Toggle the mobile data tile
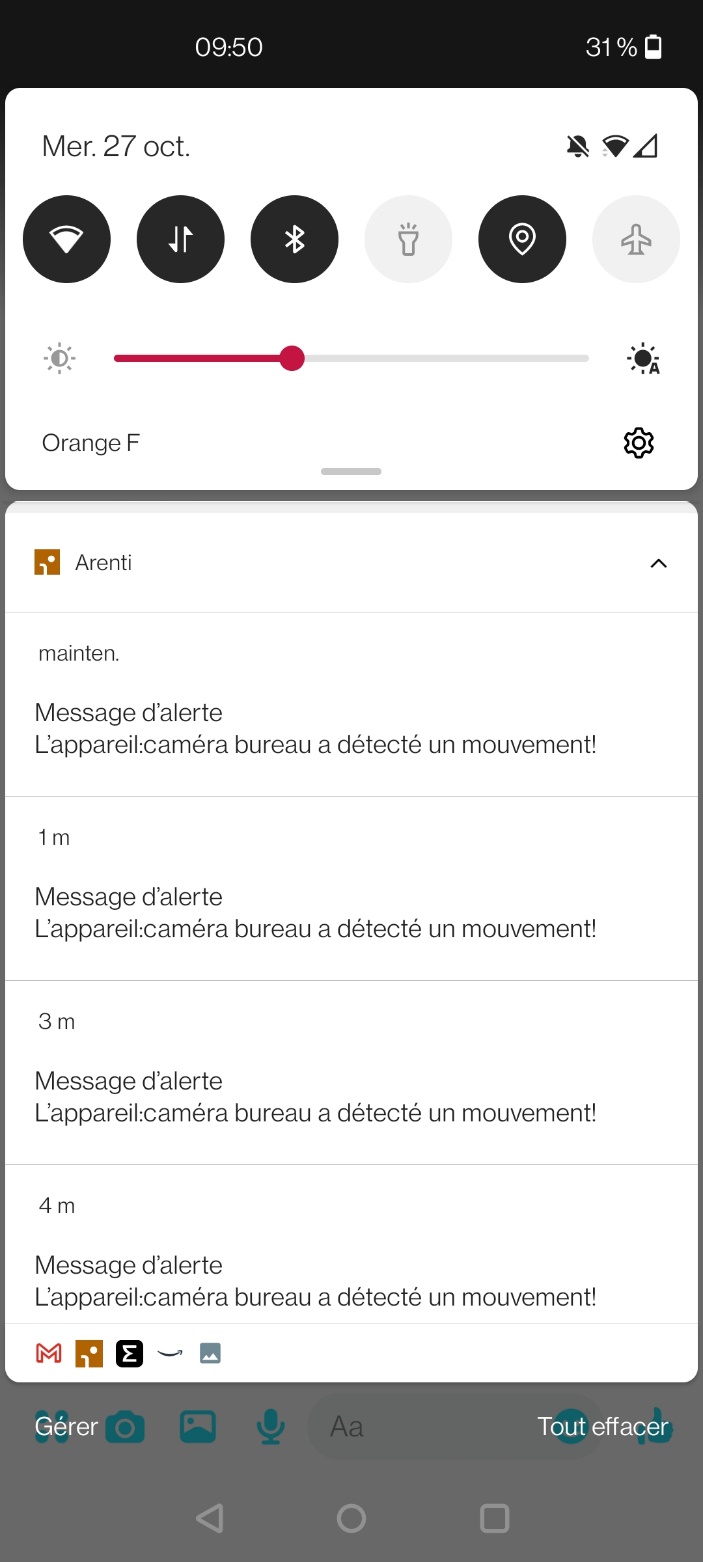Image resolution: width=703 pixels, height=1562 pixels. click(181, 239)
